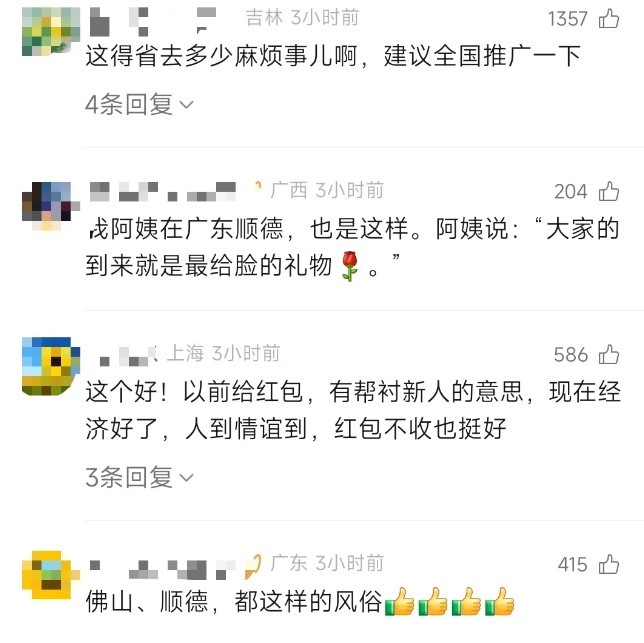Viewport: 644px width, 643px height.
Task: Expand the 4条回复 replies
Action: point(140,104)
